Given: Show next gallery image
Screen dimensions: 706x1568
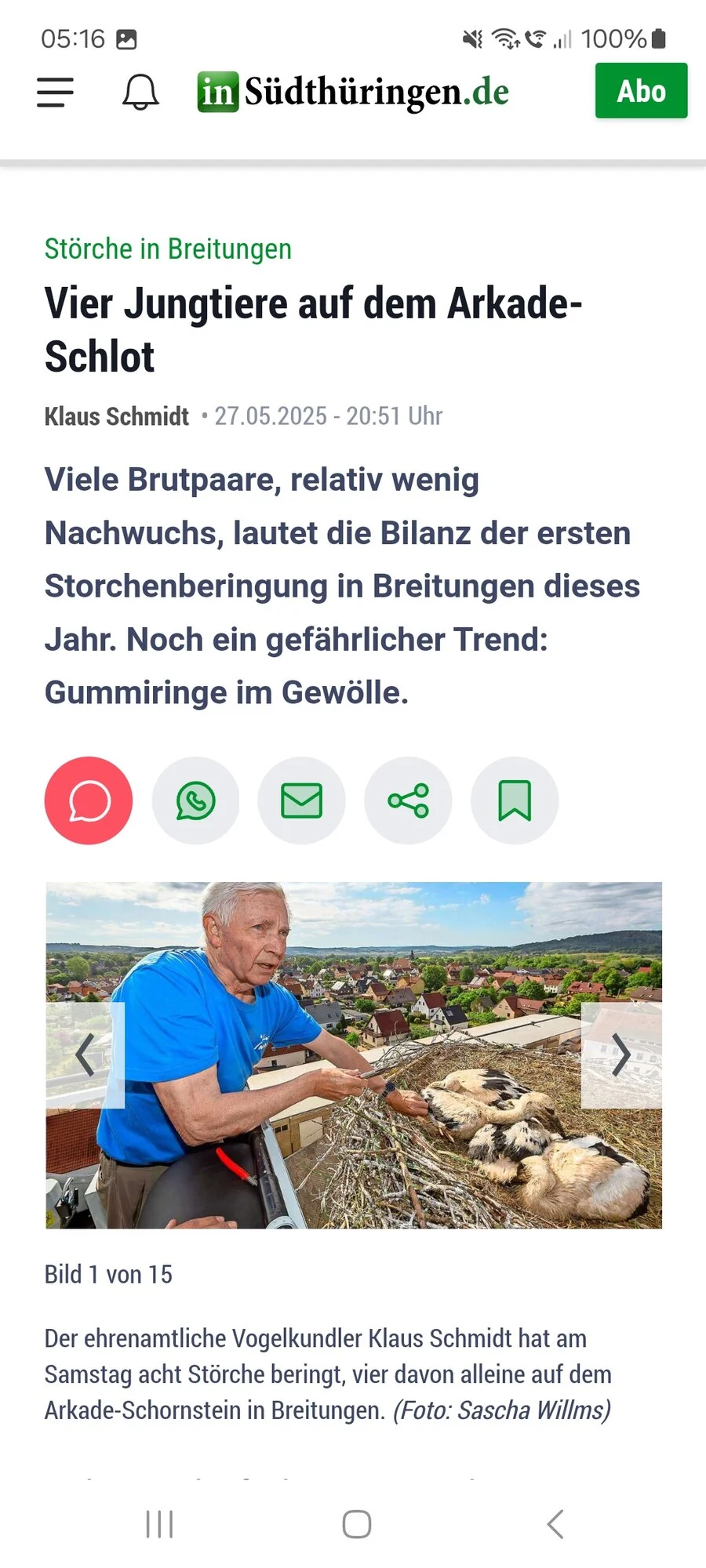Looking at the screenshot, I should click(621, 1054).
